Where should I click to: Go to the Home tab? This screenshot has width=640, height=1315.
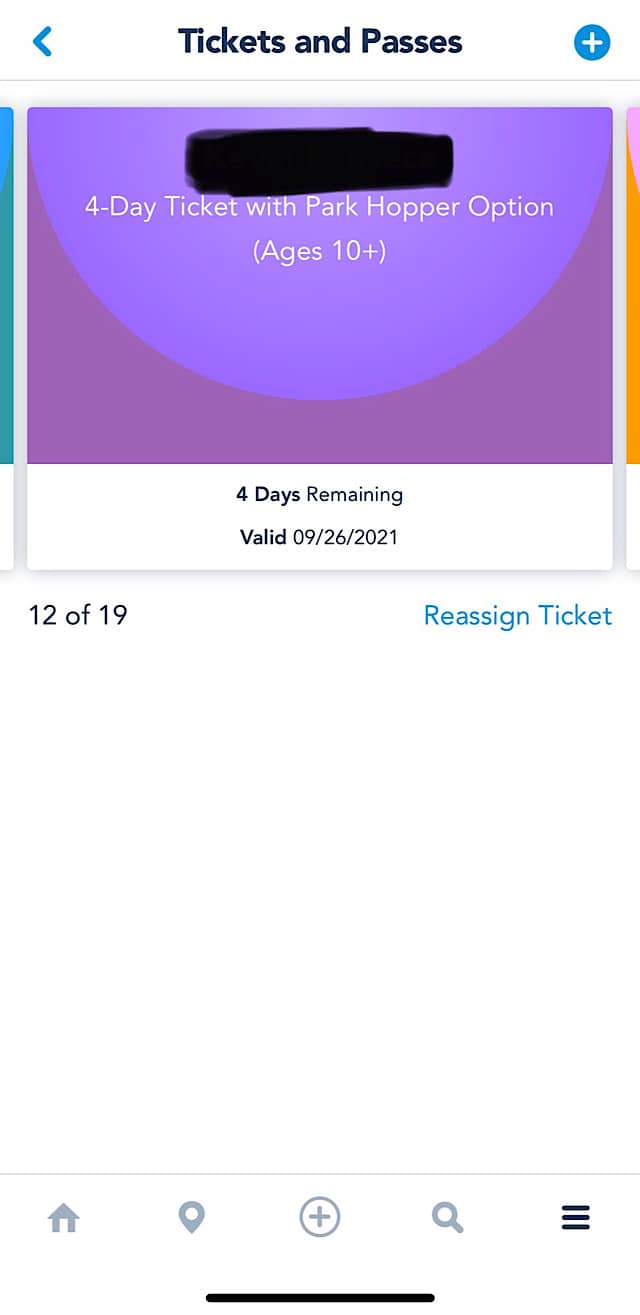pos(64,1218)
